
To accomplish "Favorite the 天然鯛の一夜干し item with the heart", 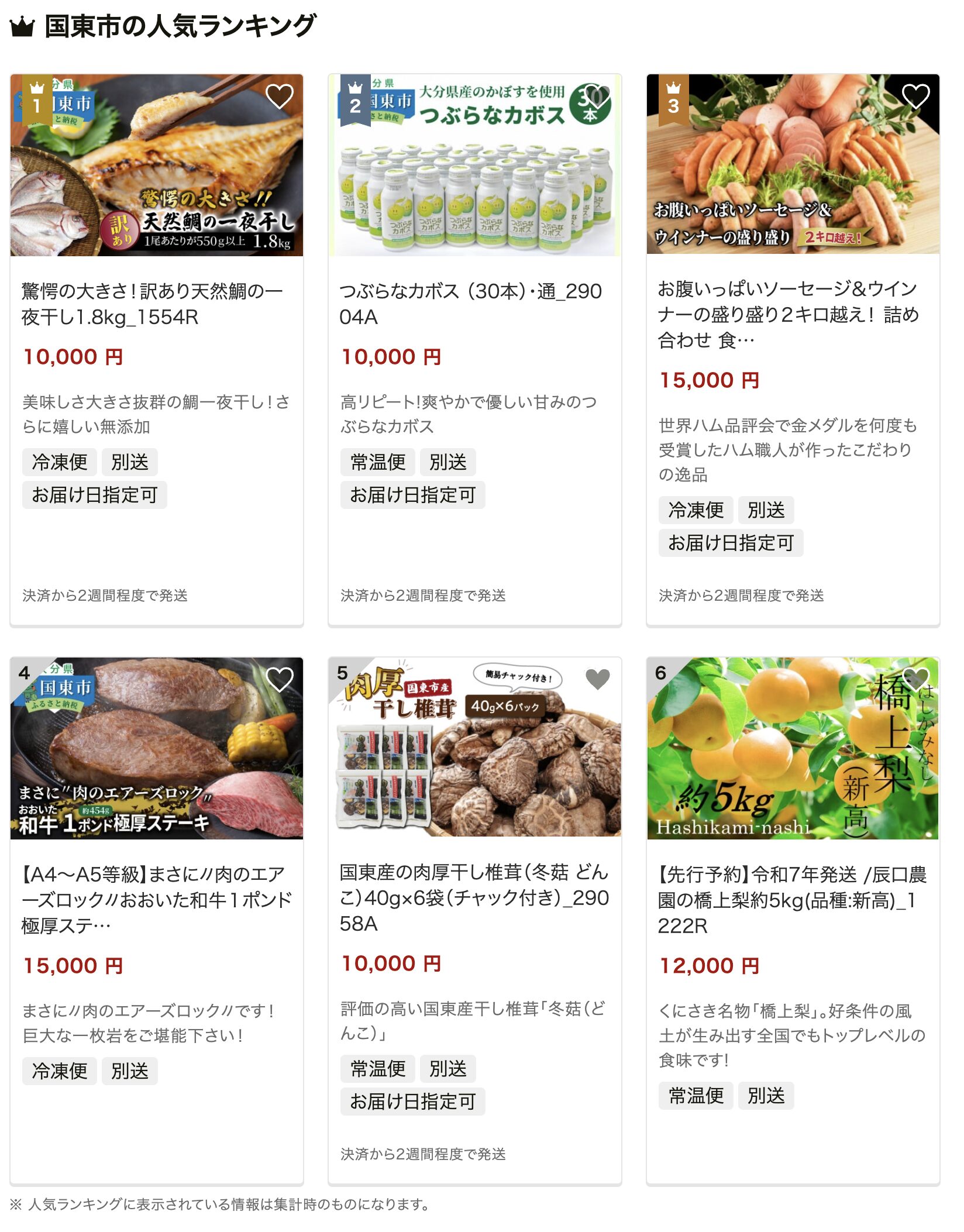I will [x=279, y=97].
